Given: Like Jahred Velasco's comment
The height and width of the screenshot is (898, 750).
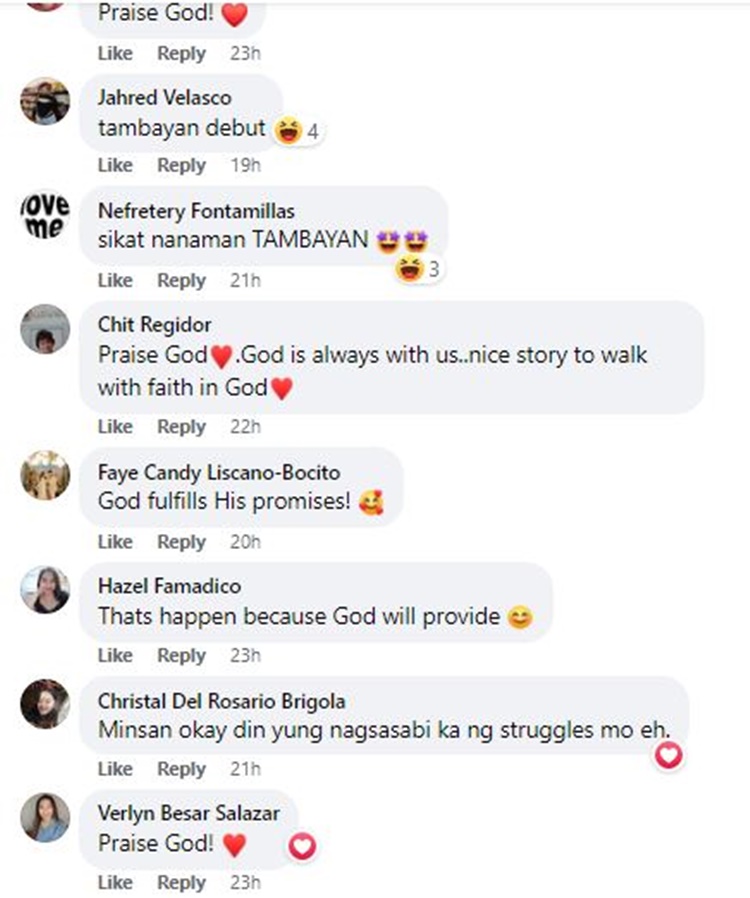Looking at the screenshot, I should tap(115, 165).
